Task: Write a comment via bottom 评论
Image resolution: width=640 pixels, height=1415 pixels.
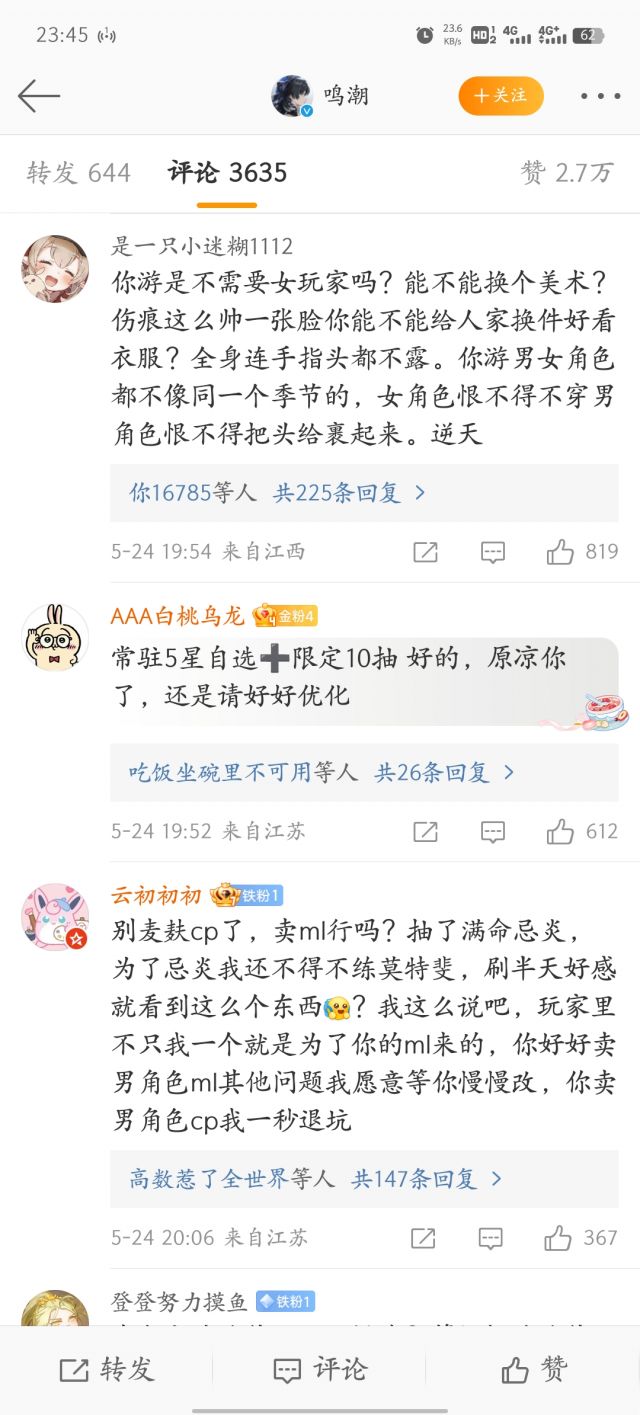Action: coord(320,1369)
